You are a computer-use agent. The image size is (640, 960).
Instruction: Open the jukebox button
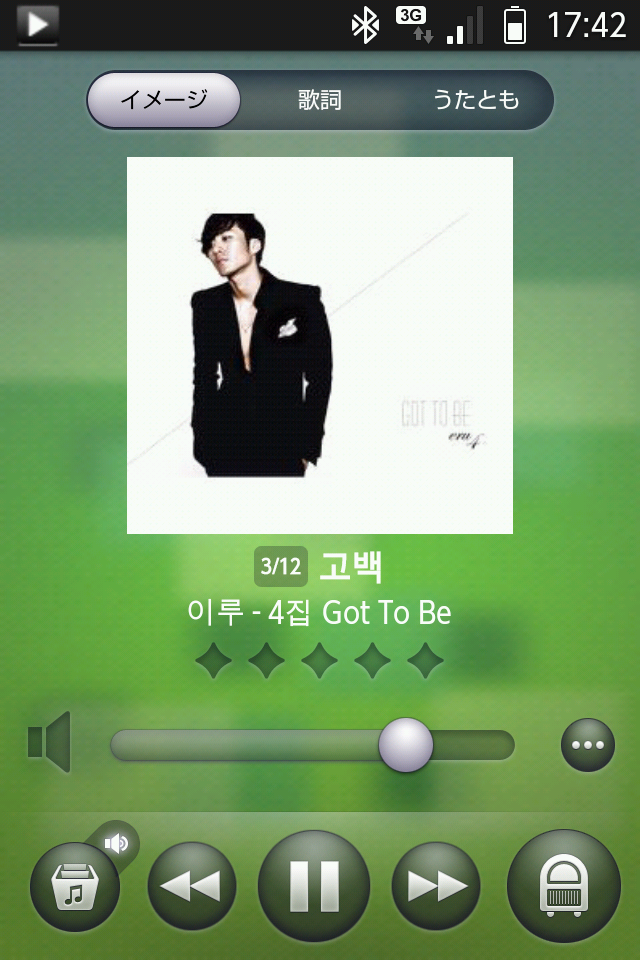coord(563,886)
